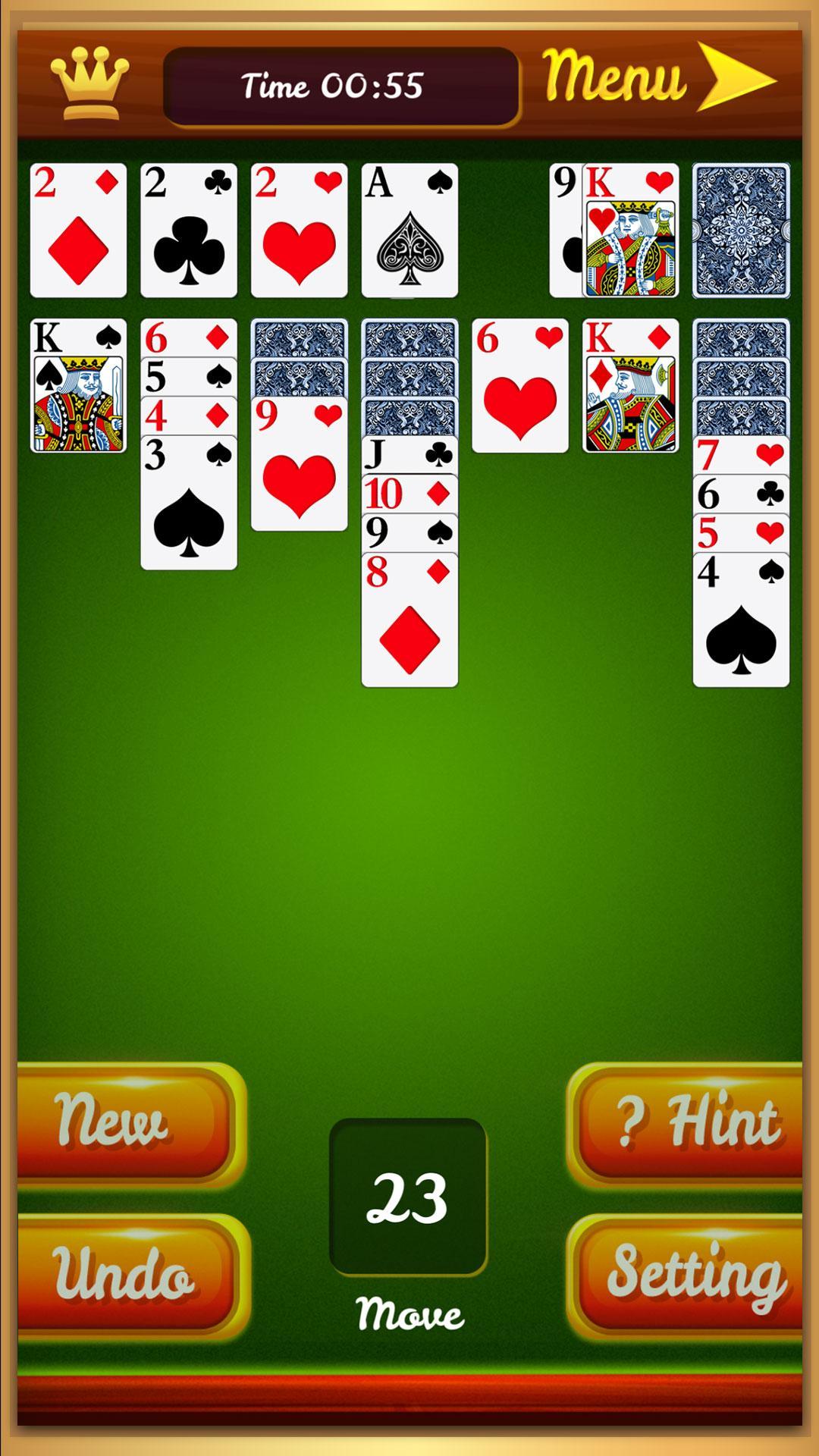The width and height of the screenshot is (819, 1456).
Task: Select the lone 6 of hearts column
Action: 520,385
